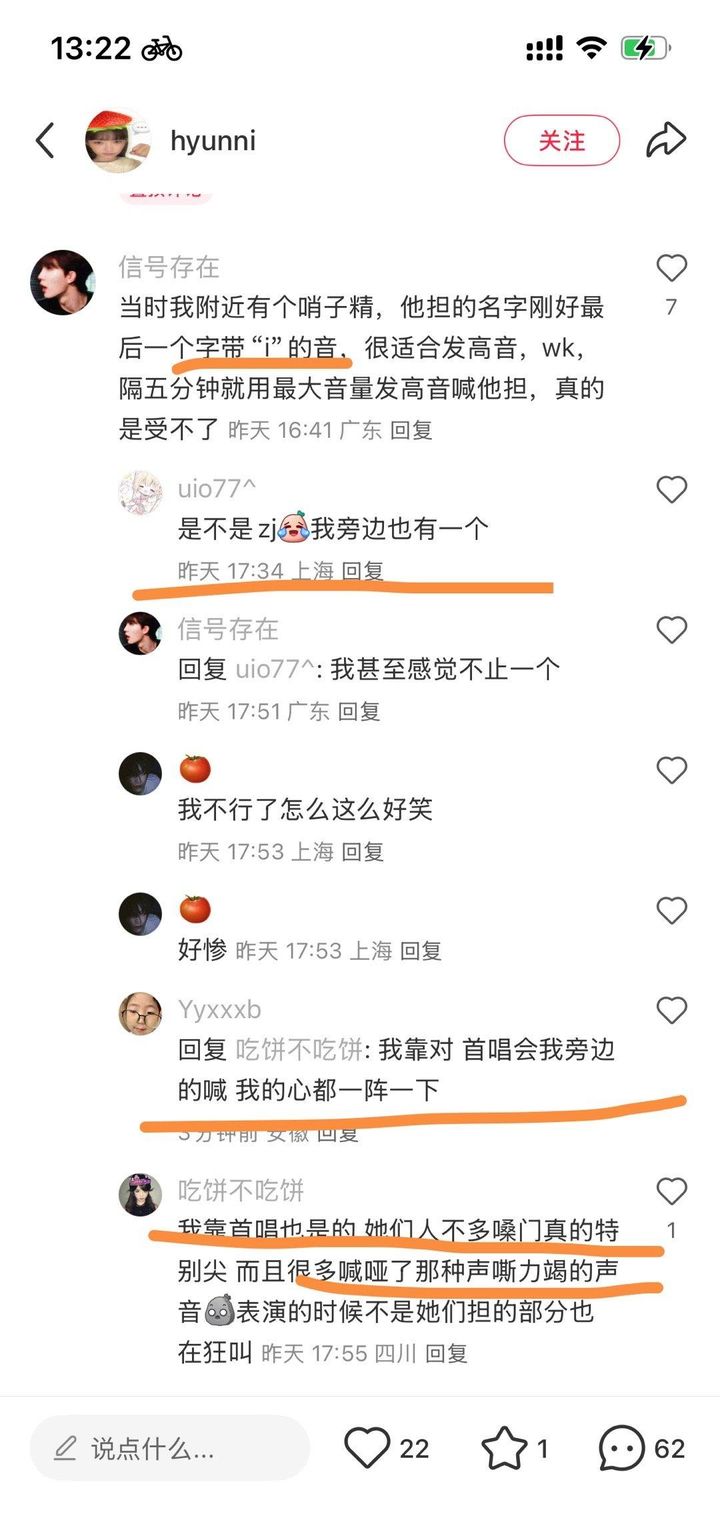Open hyunni's profile avatar

[x=118, y=141]
